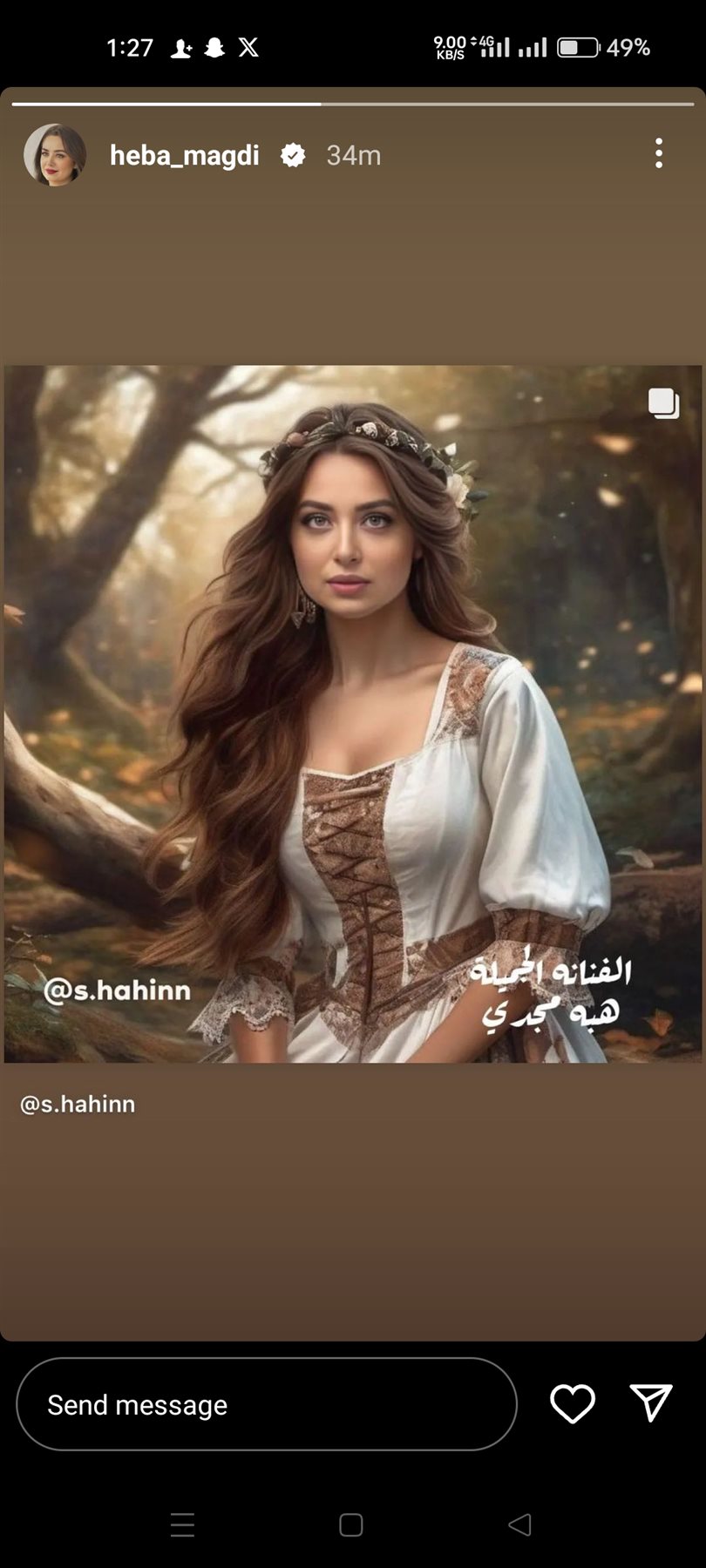Share the story via the paper plane

tap(650, 1402)
